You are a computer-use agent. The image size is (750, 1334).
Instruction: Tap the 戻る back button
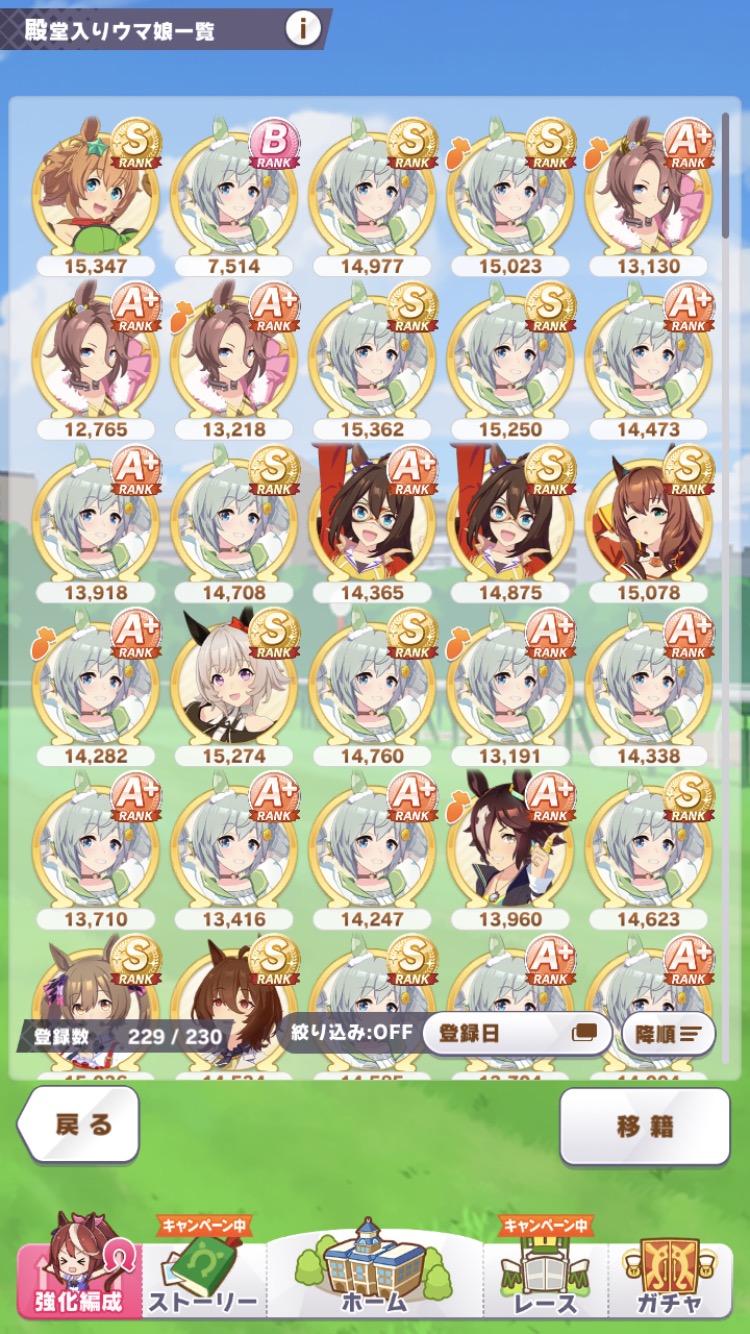pos(78,1125)
